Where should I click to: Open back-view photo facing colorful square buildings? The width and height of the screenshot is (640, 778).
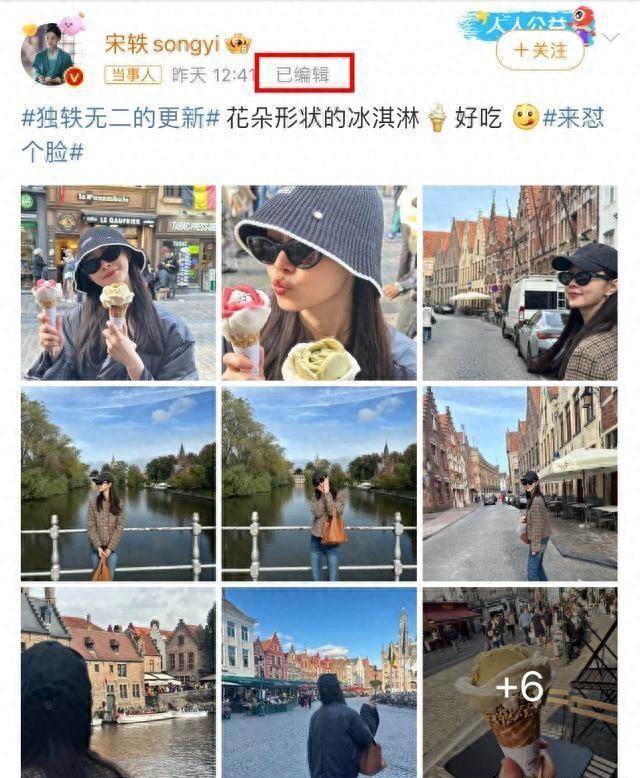pos(319,682)
